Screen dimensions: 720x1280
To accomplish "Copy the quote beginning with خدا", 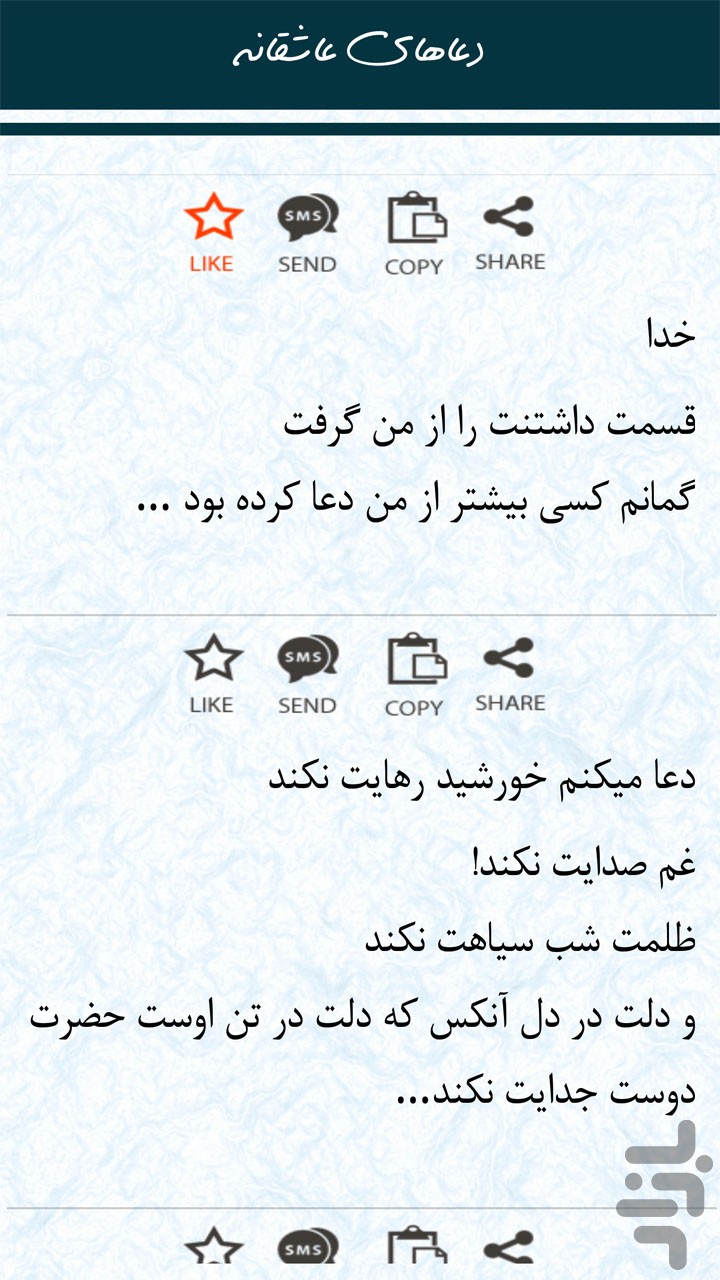I will click(x=414, y=234).
